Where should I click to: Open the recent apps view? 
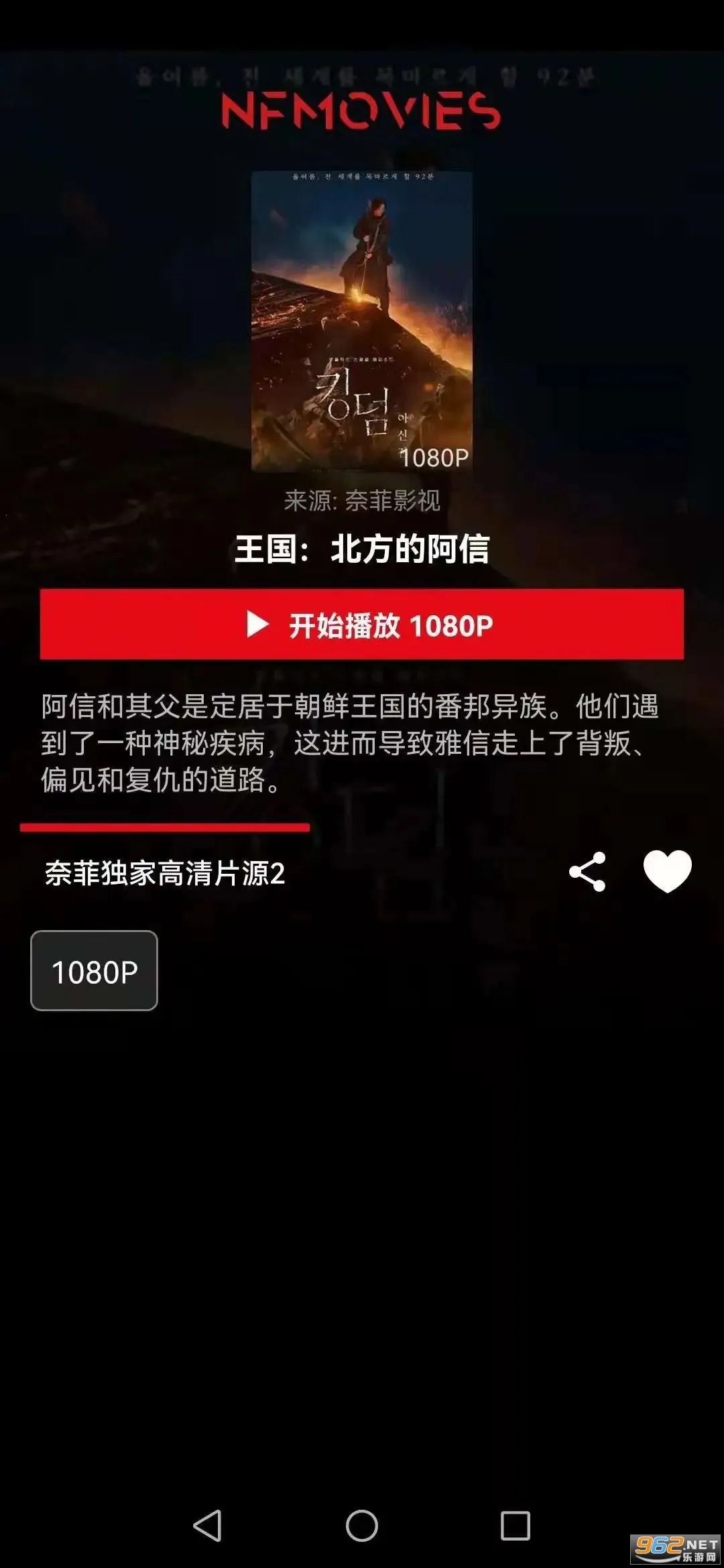[516, 1526]
